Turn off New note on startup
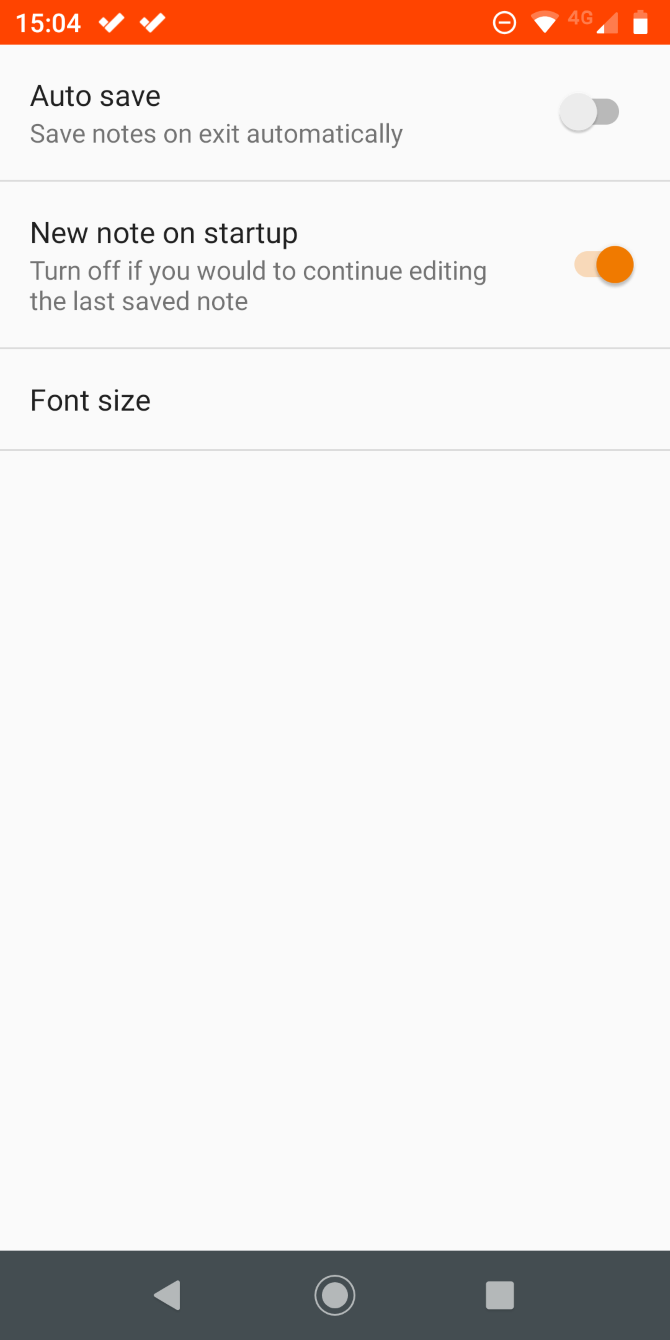The image size is (670, 1340). click(604, 265)
